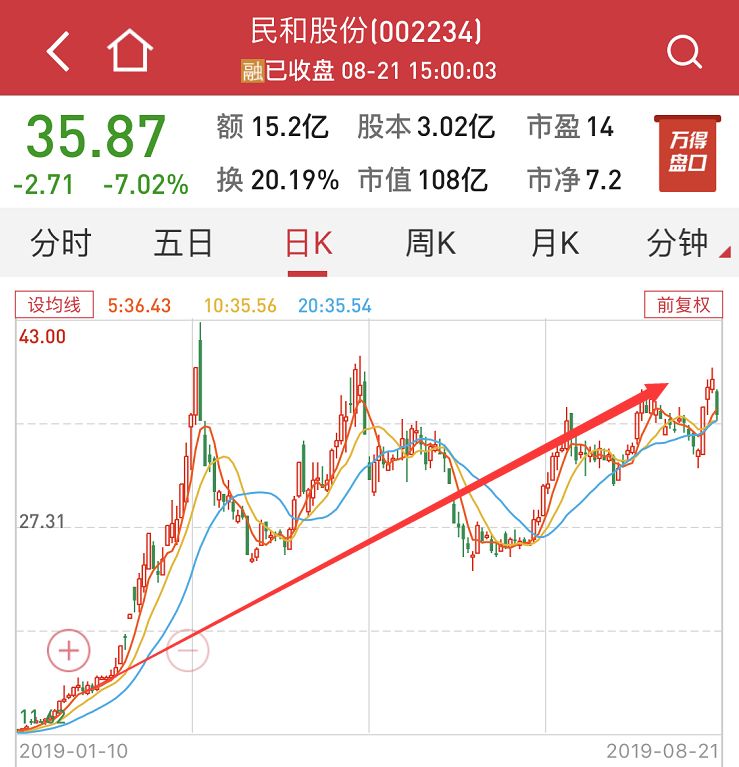
Task: Expand the 分钟 dropdown
Action: [x=680, y=243]
